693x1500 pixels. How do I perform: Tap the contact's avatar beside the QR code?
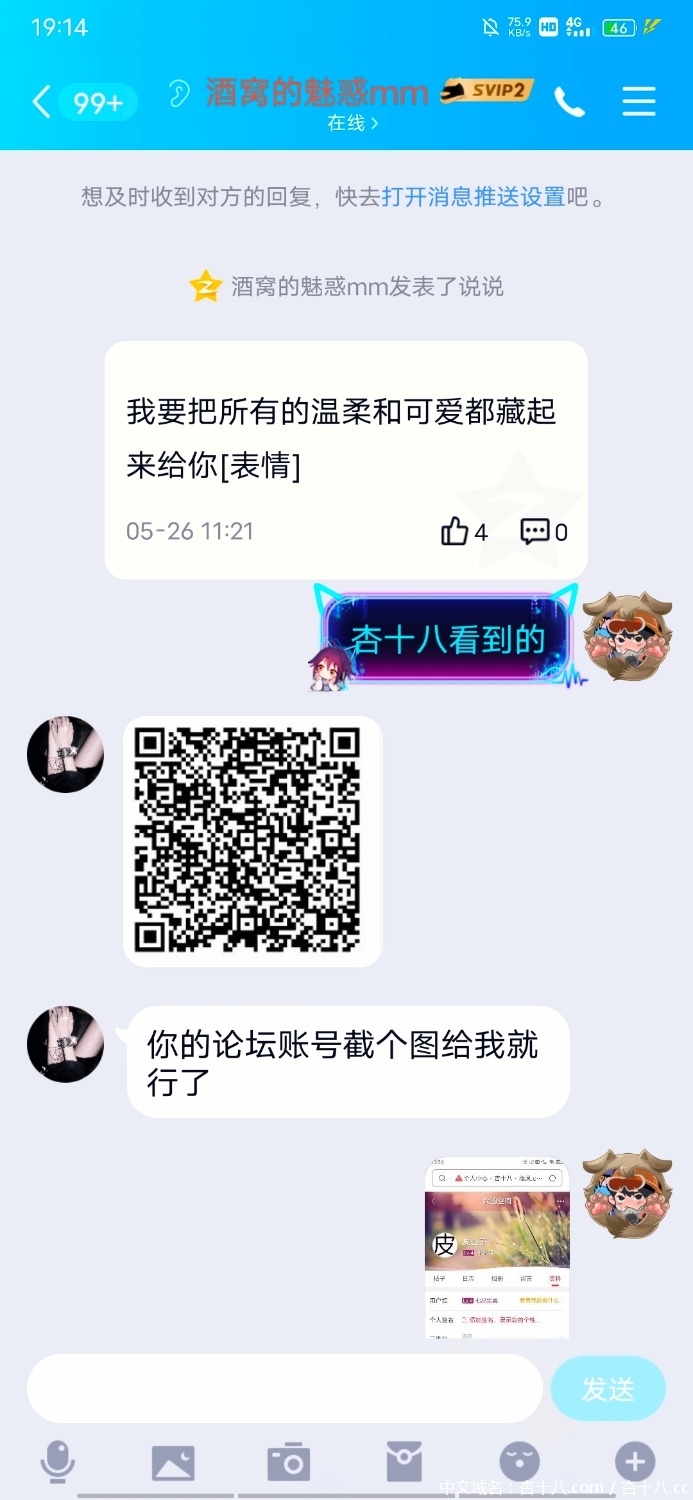(65, 754)
